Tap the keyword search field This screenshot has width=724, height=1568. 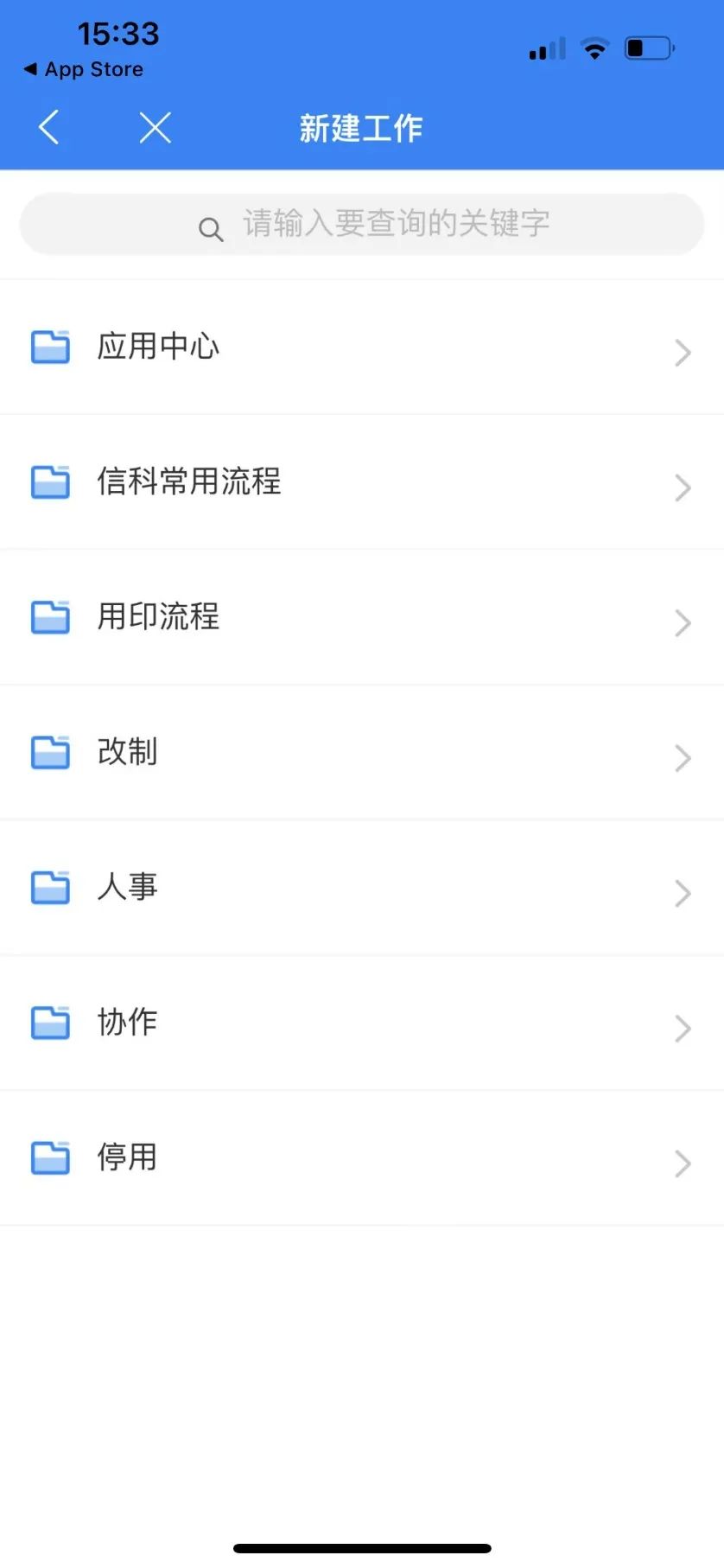[362, 224]
